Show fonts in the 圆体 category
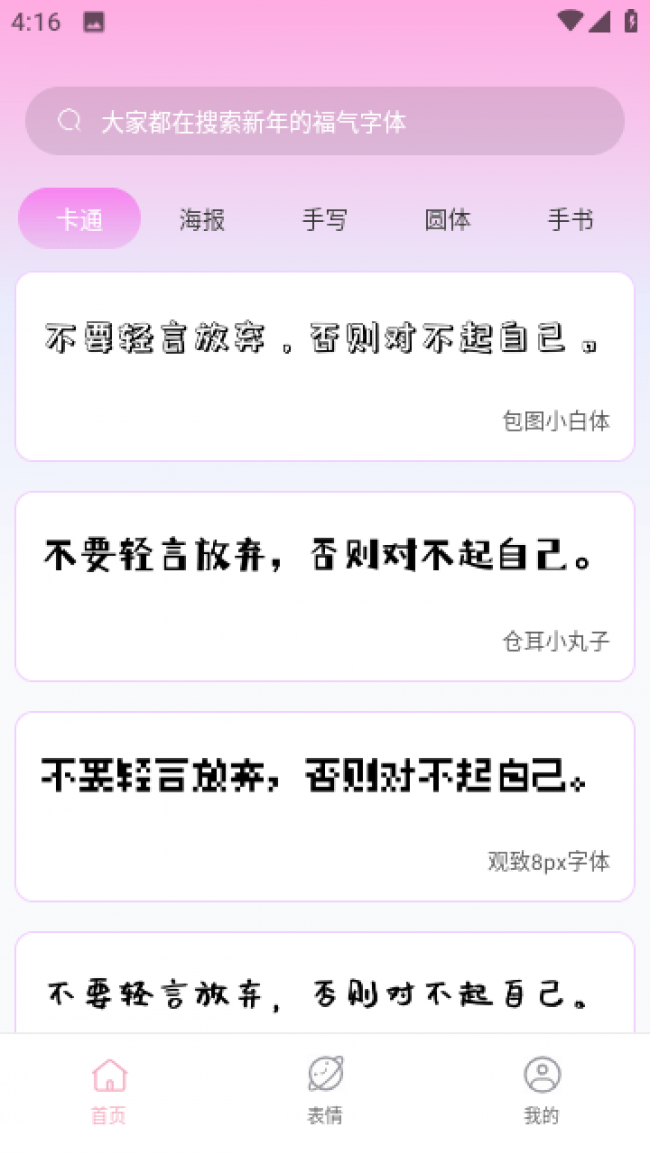Screen dimensions: 650x1155 [447, 220]
